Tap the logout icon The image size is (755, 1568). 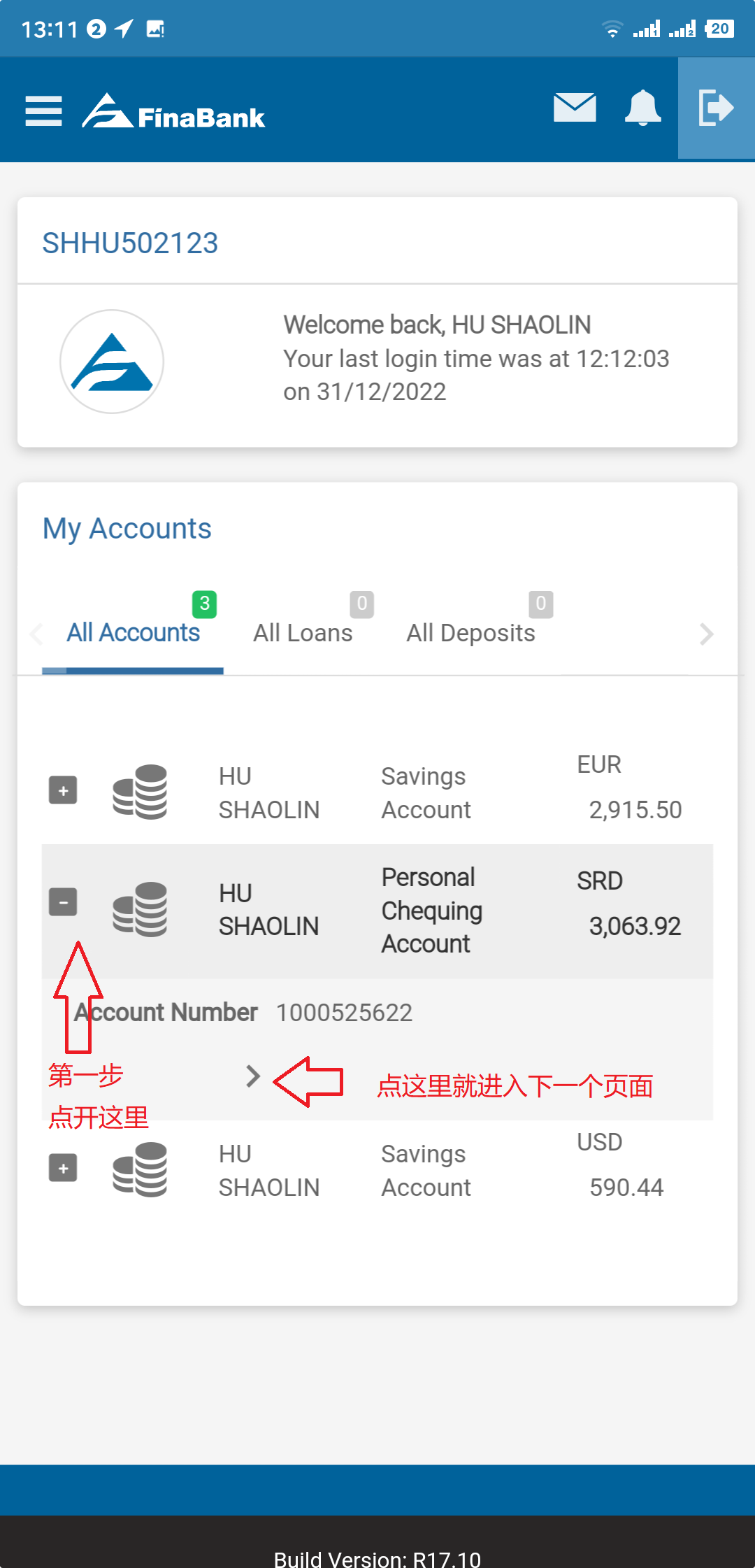(716, 108)
